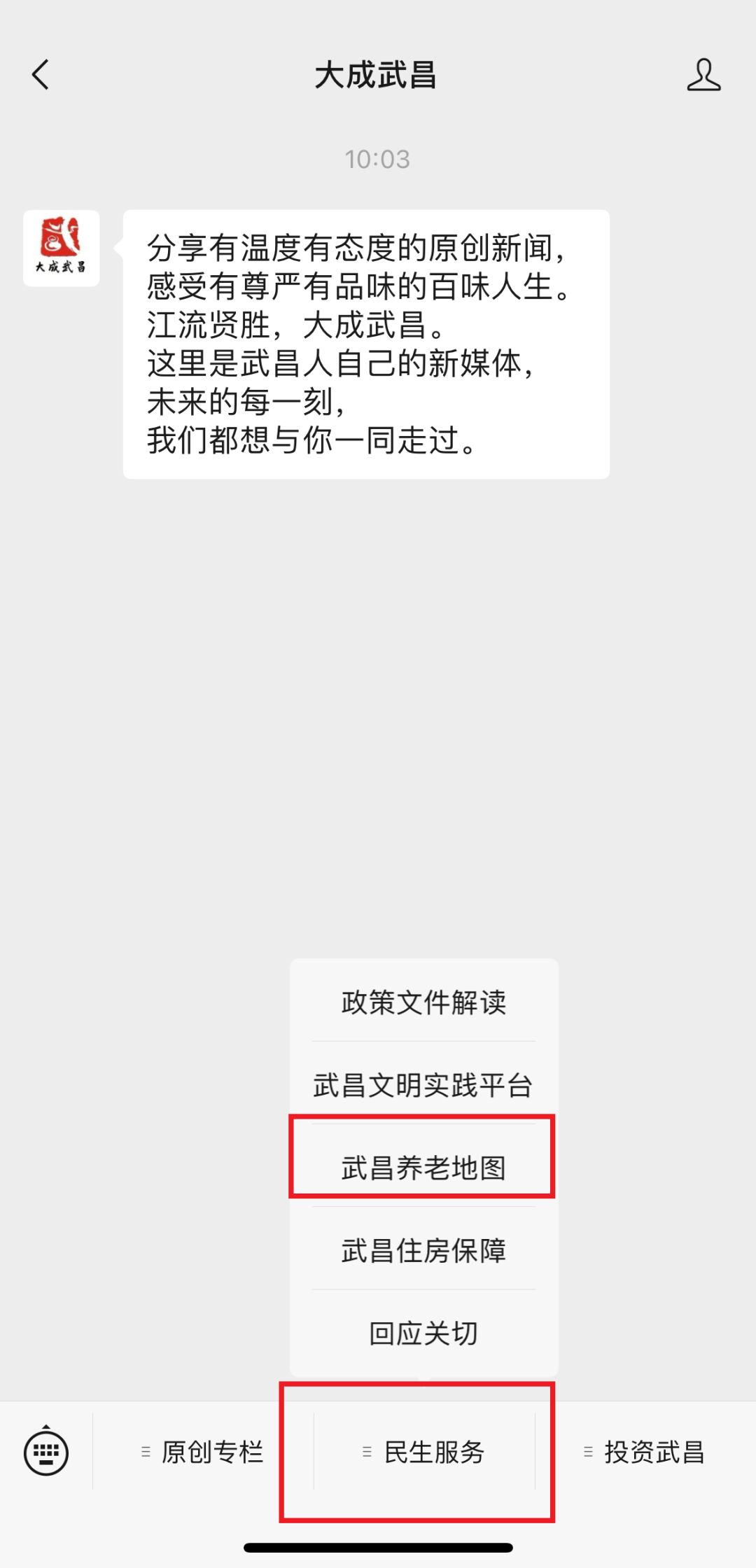The image size is (756, 1568).
Task: Expand the 投资武昌 menu
Action: click(645, 1452)
